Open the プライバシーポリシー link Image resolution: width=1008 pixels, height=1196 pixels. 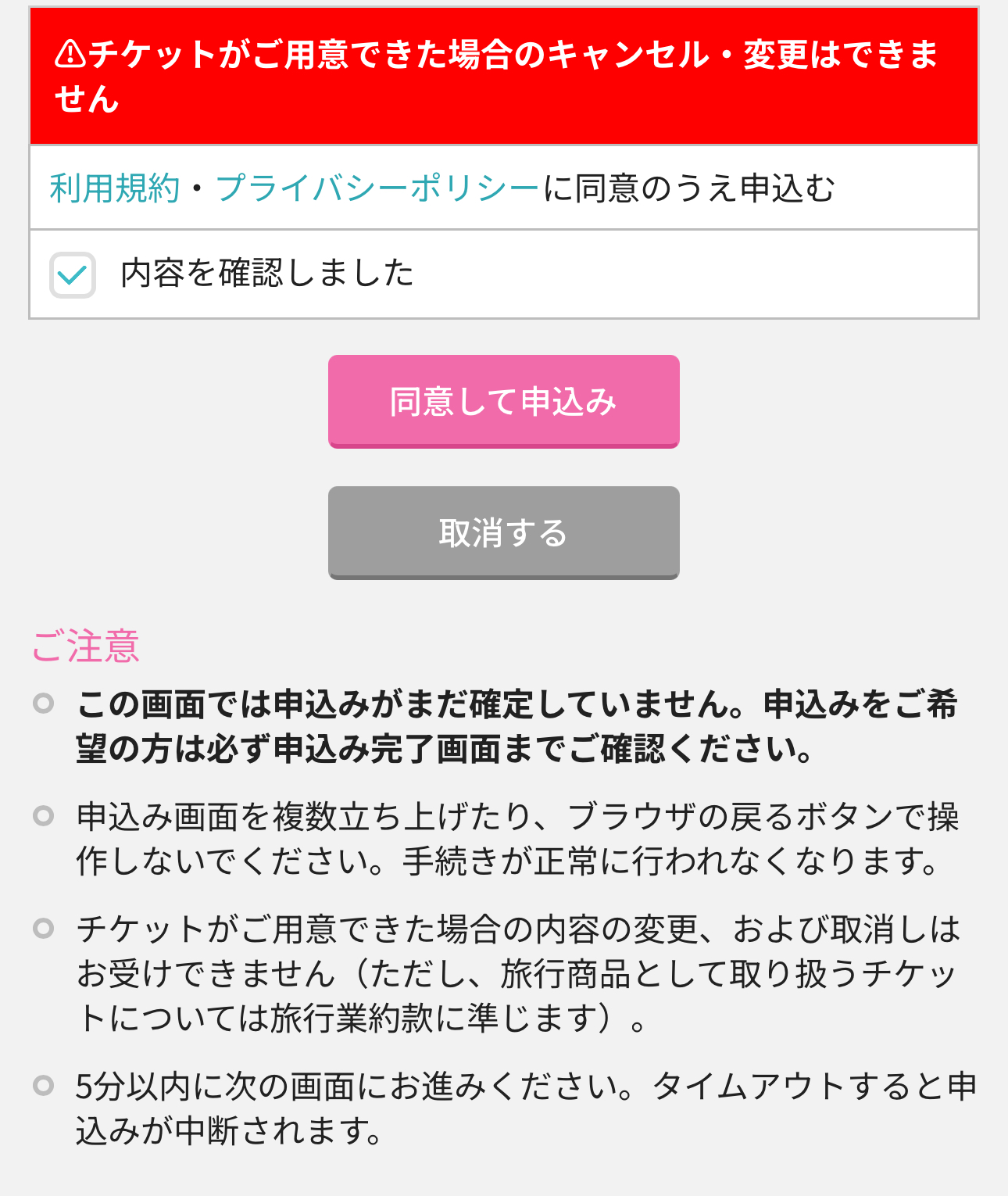377,188
